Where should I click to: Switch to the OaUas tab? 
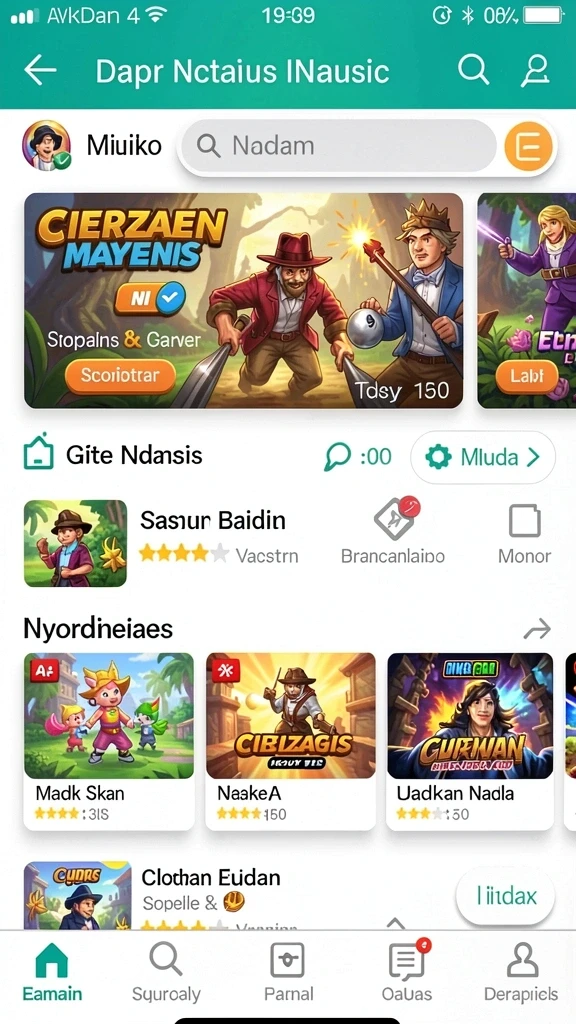coord(408,971)
